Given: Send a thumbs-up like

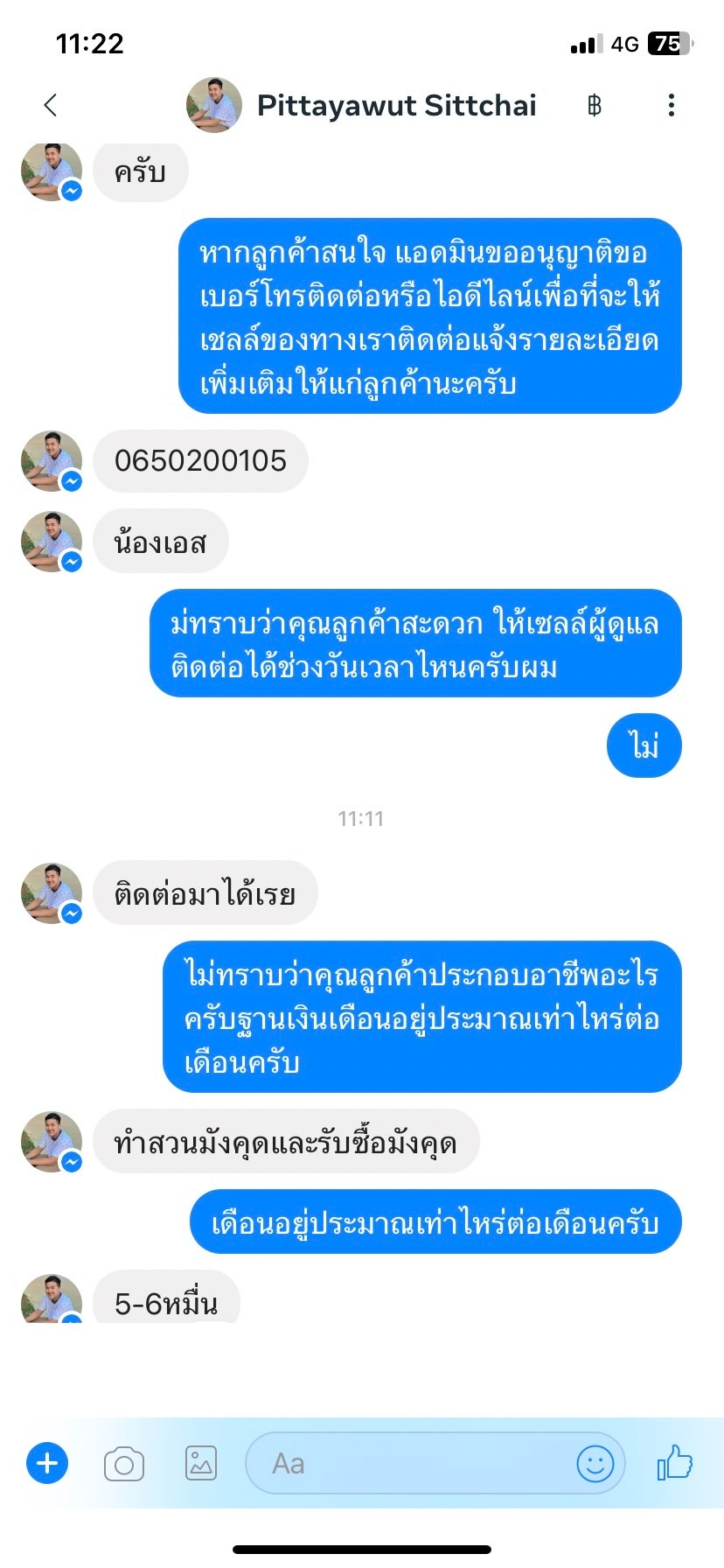Looking at the screenshot, I should click(x=674, y=1462).
